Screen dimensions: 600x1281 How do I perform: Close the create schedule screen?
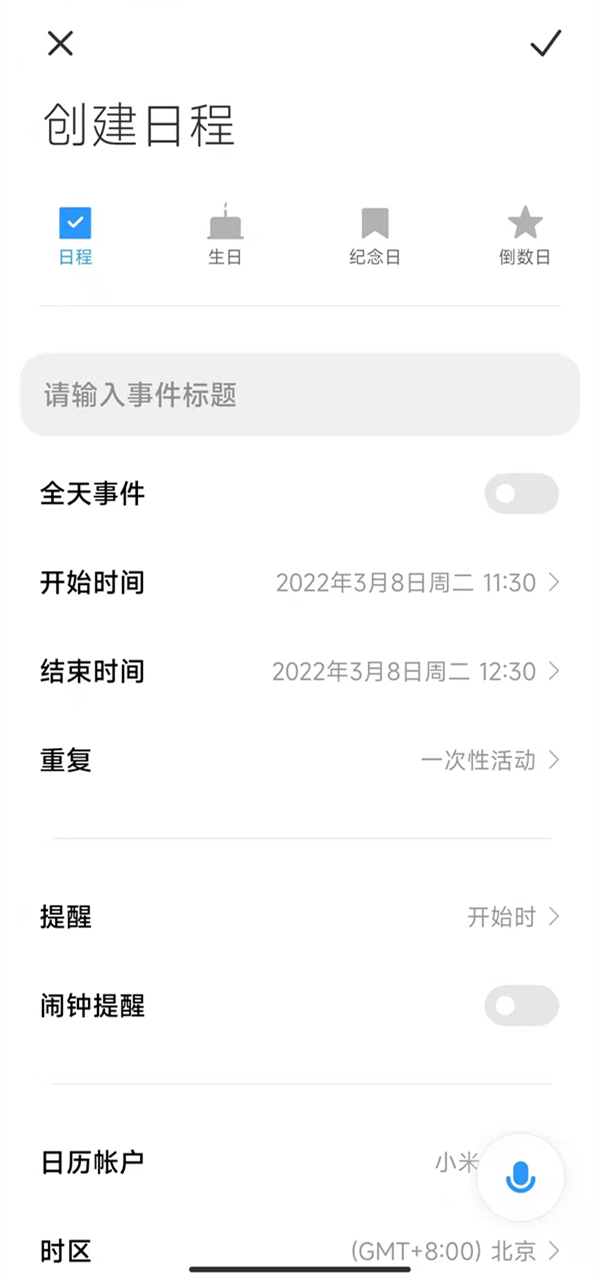click(x=61, y=44)
